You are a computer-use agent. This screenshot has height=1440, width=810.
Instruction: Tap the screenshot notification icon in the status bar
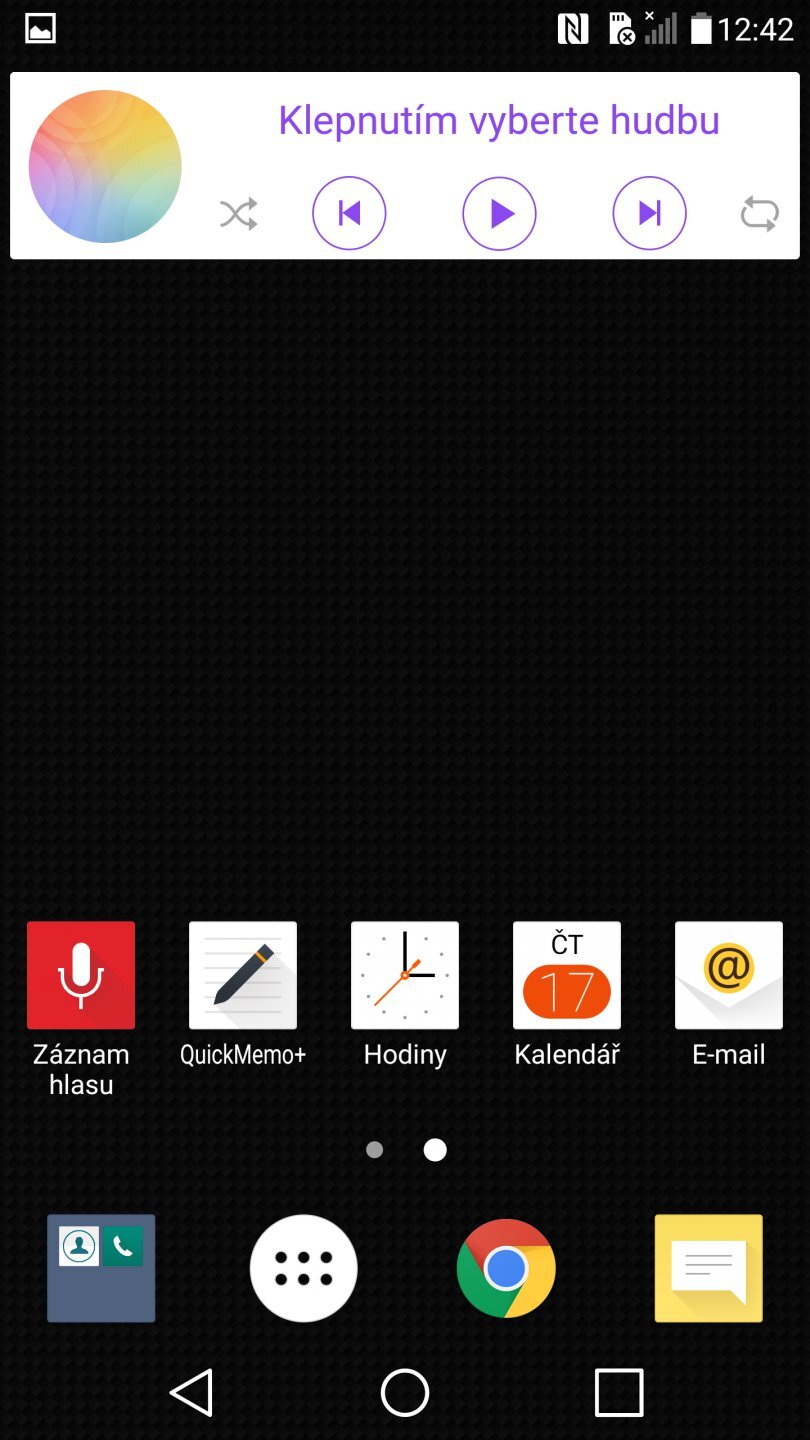(40, 30)
